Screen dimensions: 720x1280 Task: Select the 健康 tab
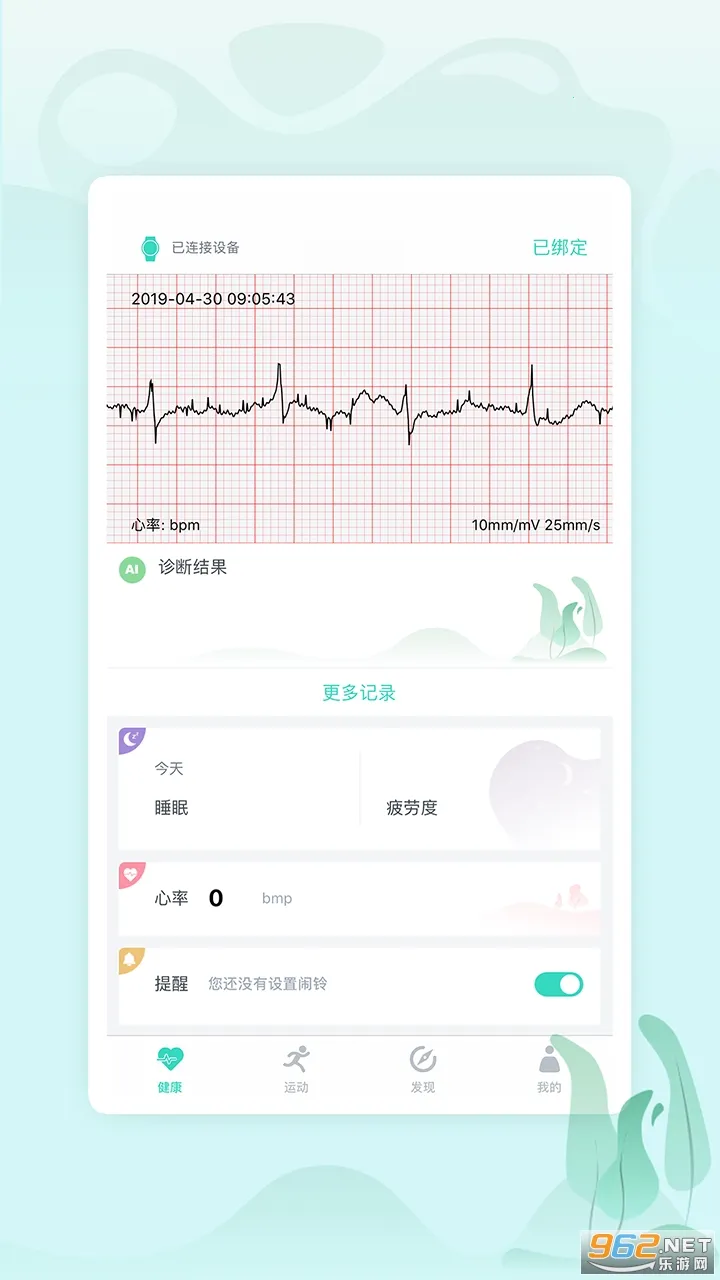click(x=170, y=1069)
